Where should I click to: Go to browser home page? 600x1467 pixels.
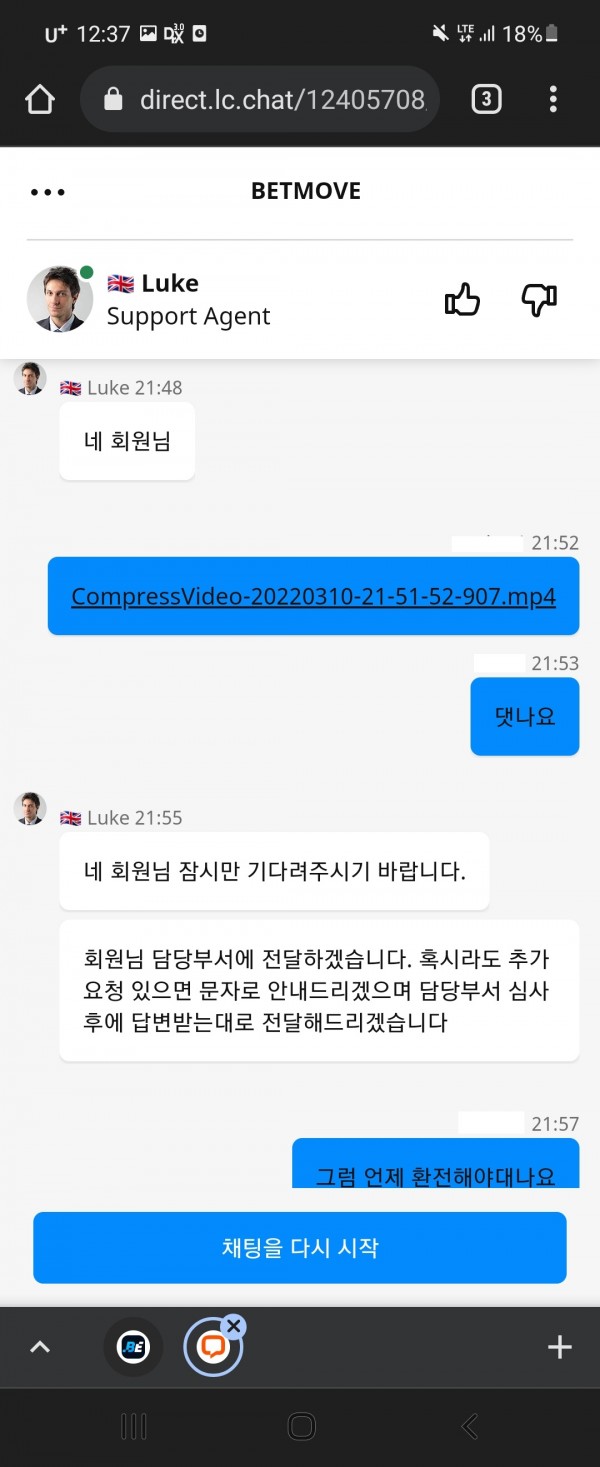point(40,99)
